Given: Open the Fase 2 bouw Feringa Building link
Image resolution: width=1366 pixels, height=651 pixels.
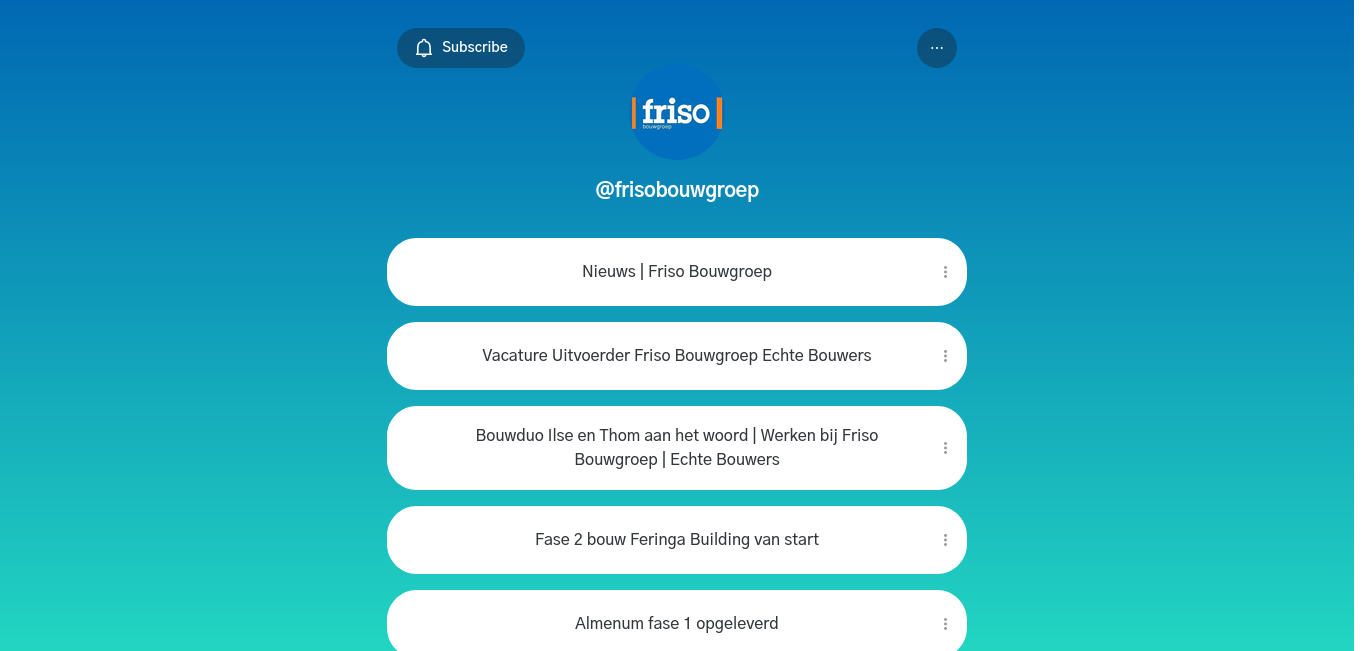Looking at the screenshot, I should [676, 540].
